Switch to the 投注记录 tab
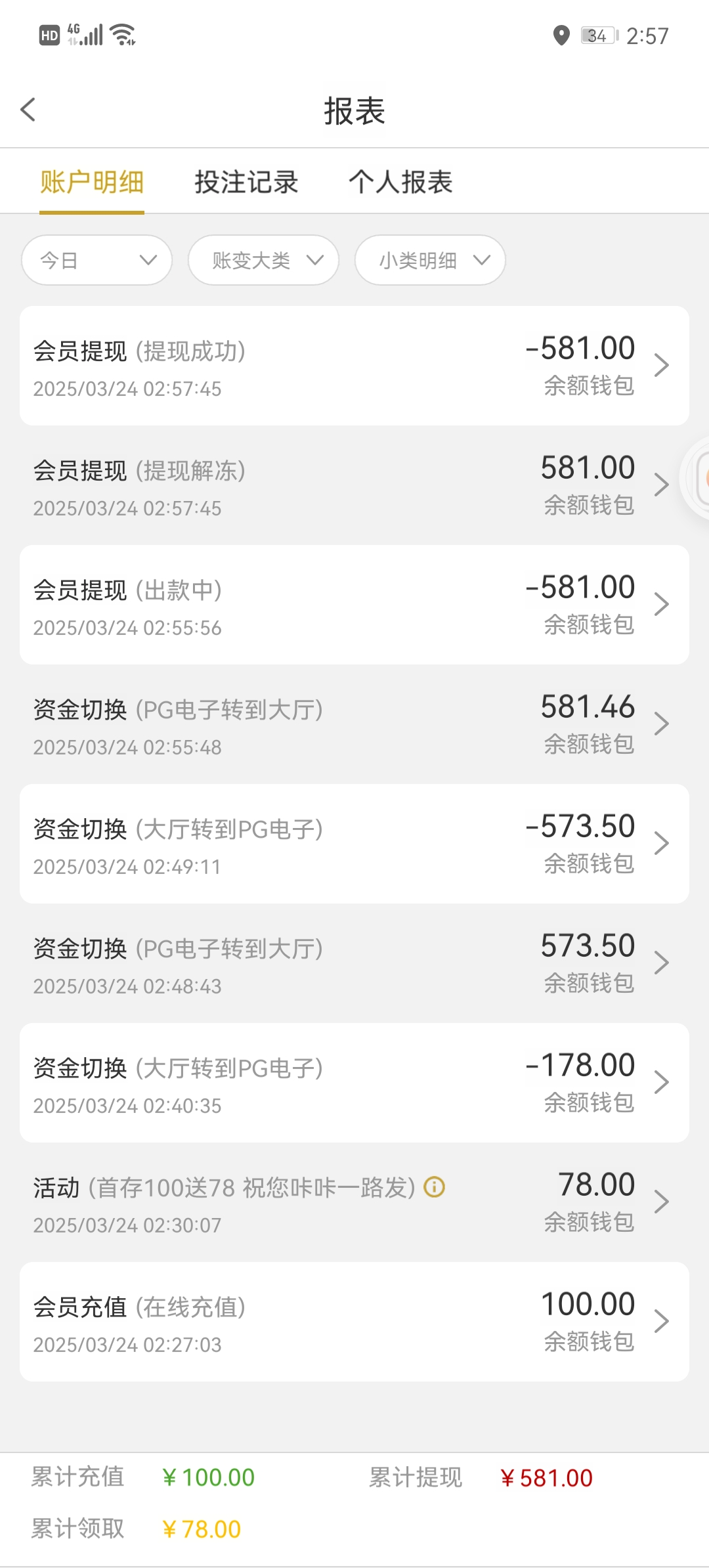 pos(246,182)
